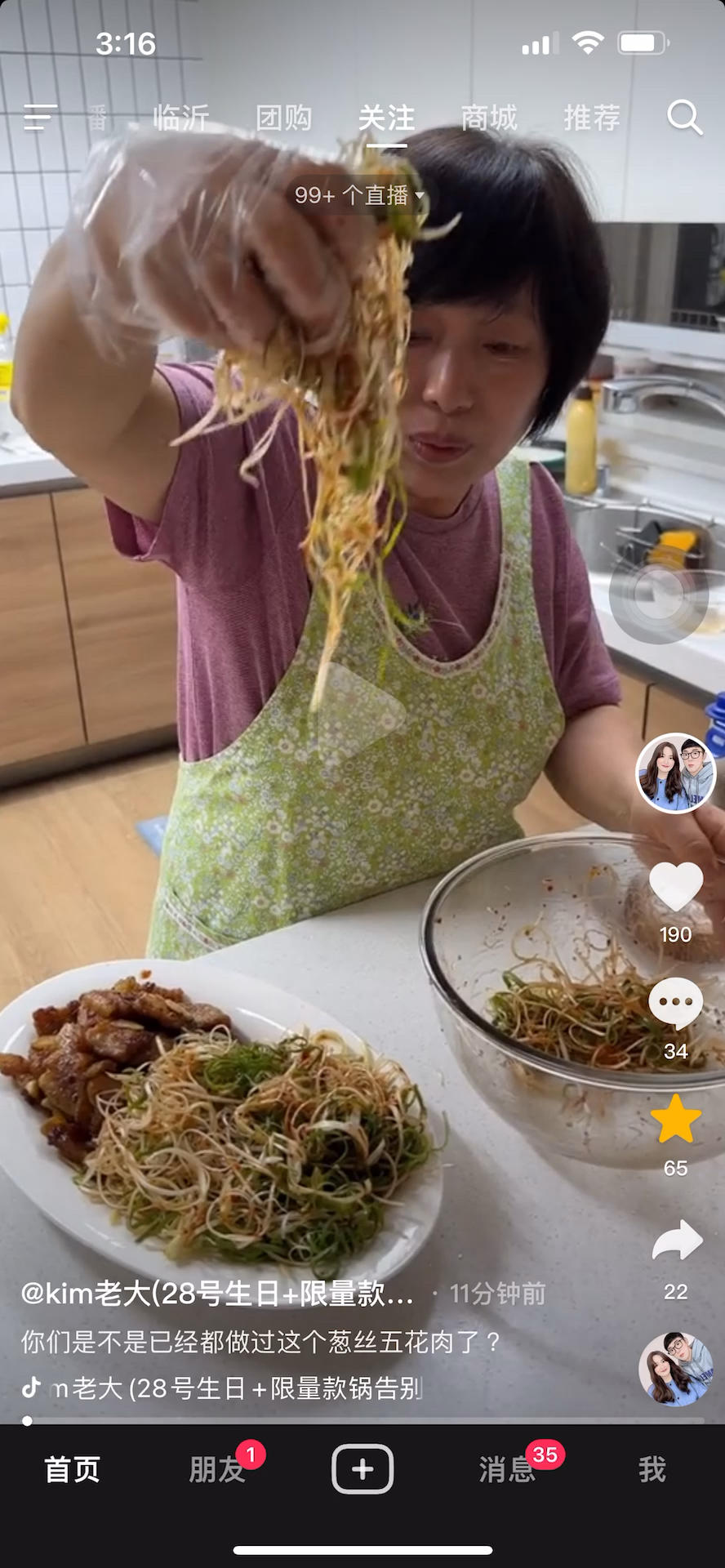Toggle the favorite star on this video
The height and width of the screenshot is (1568, 725).
pos(675,1120)
